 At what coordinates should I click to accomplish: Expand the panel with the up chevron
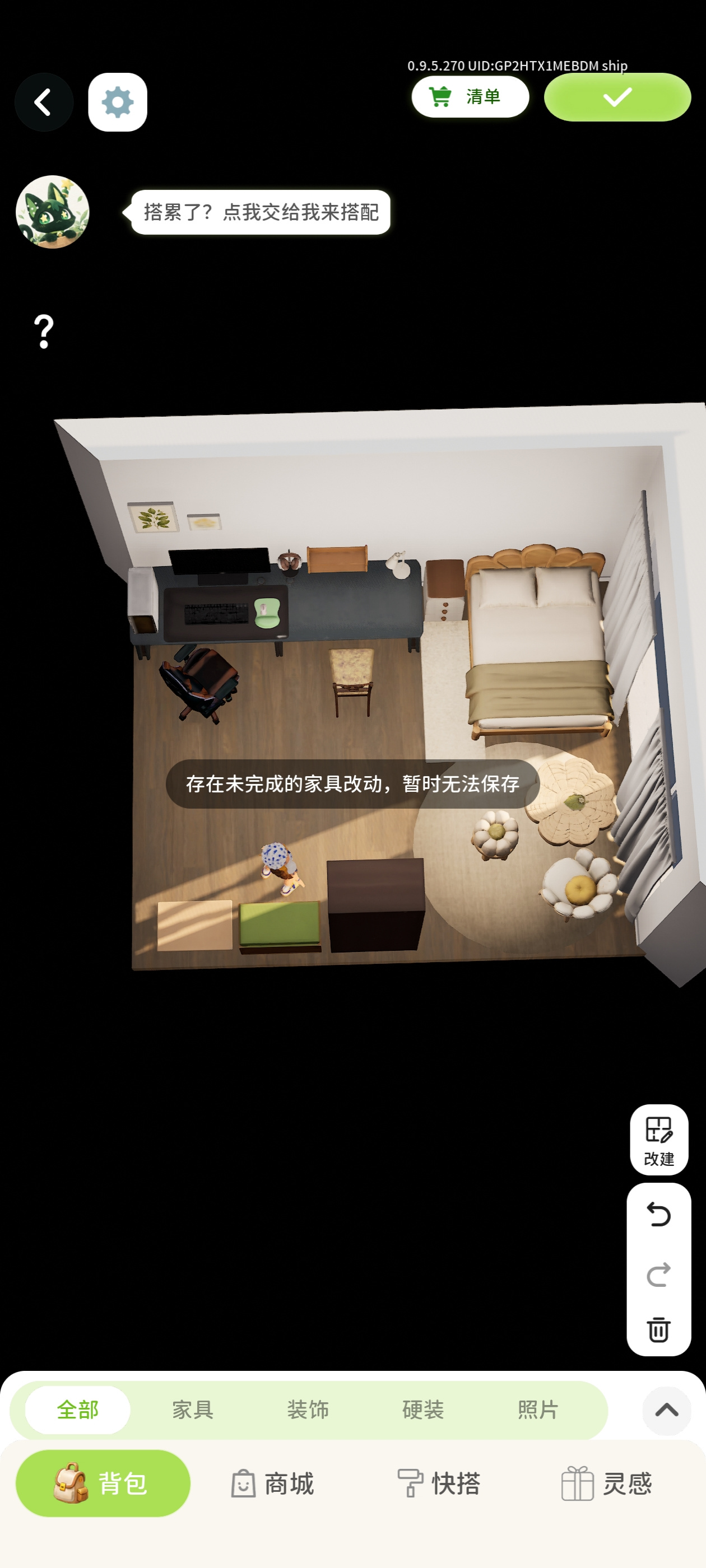click(x=666, y=1410)
